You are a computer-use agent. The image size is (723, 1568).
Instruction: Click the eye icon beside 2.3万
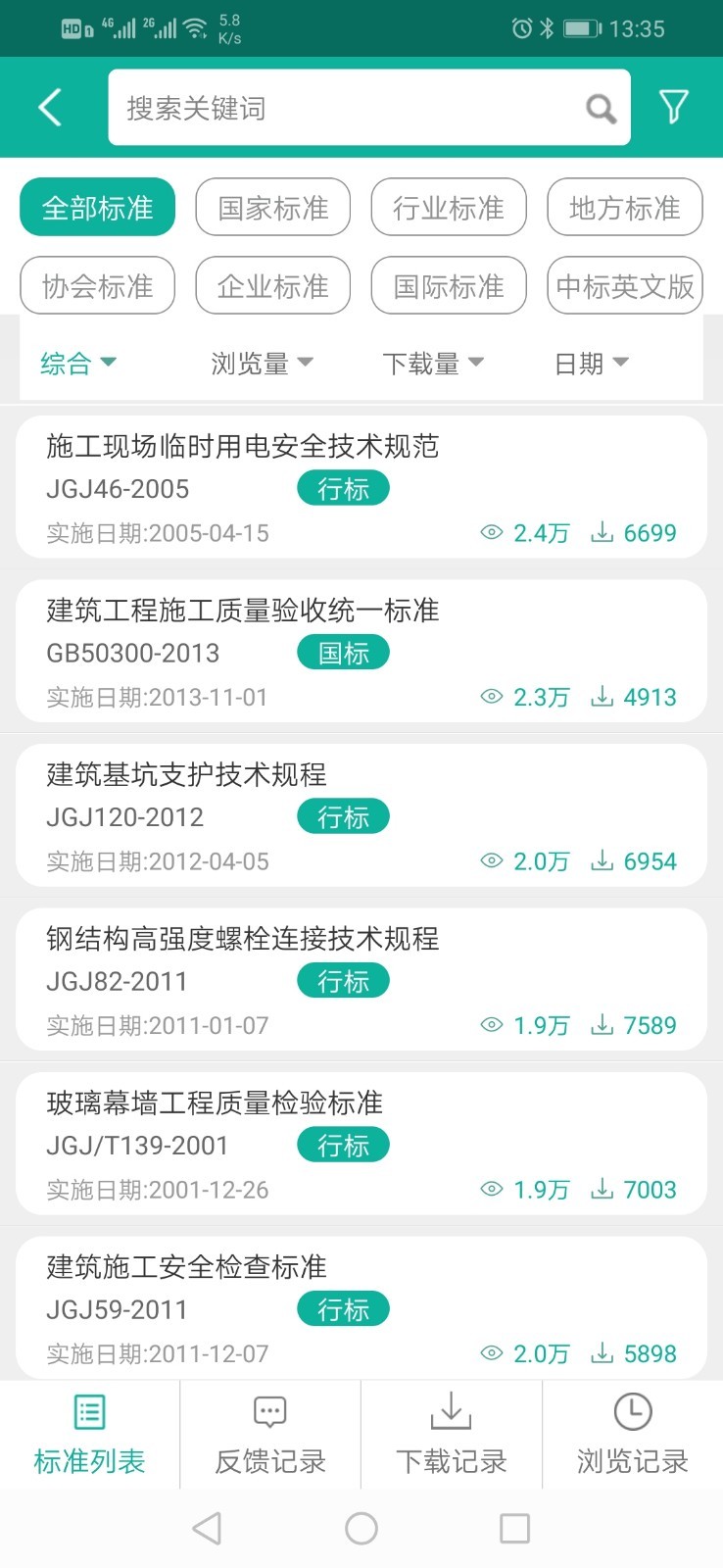coord(491,697)
